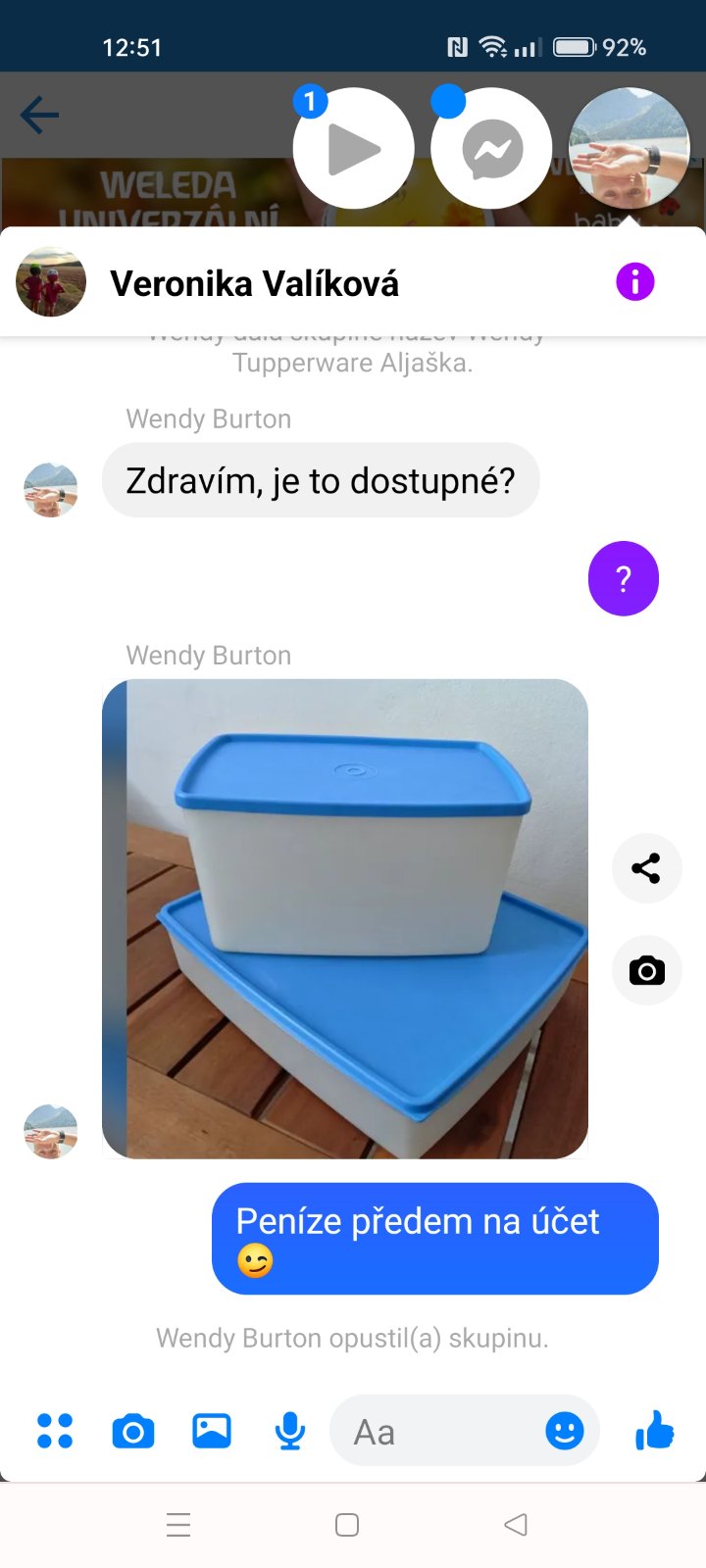Open more actions with the four dots
The width and height of the screenshot is (706, 1568).
pyautogui.click(x=55, y=1431)
